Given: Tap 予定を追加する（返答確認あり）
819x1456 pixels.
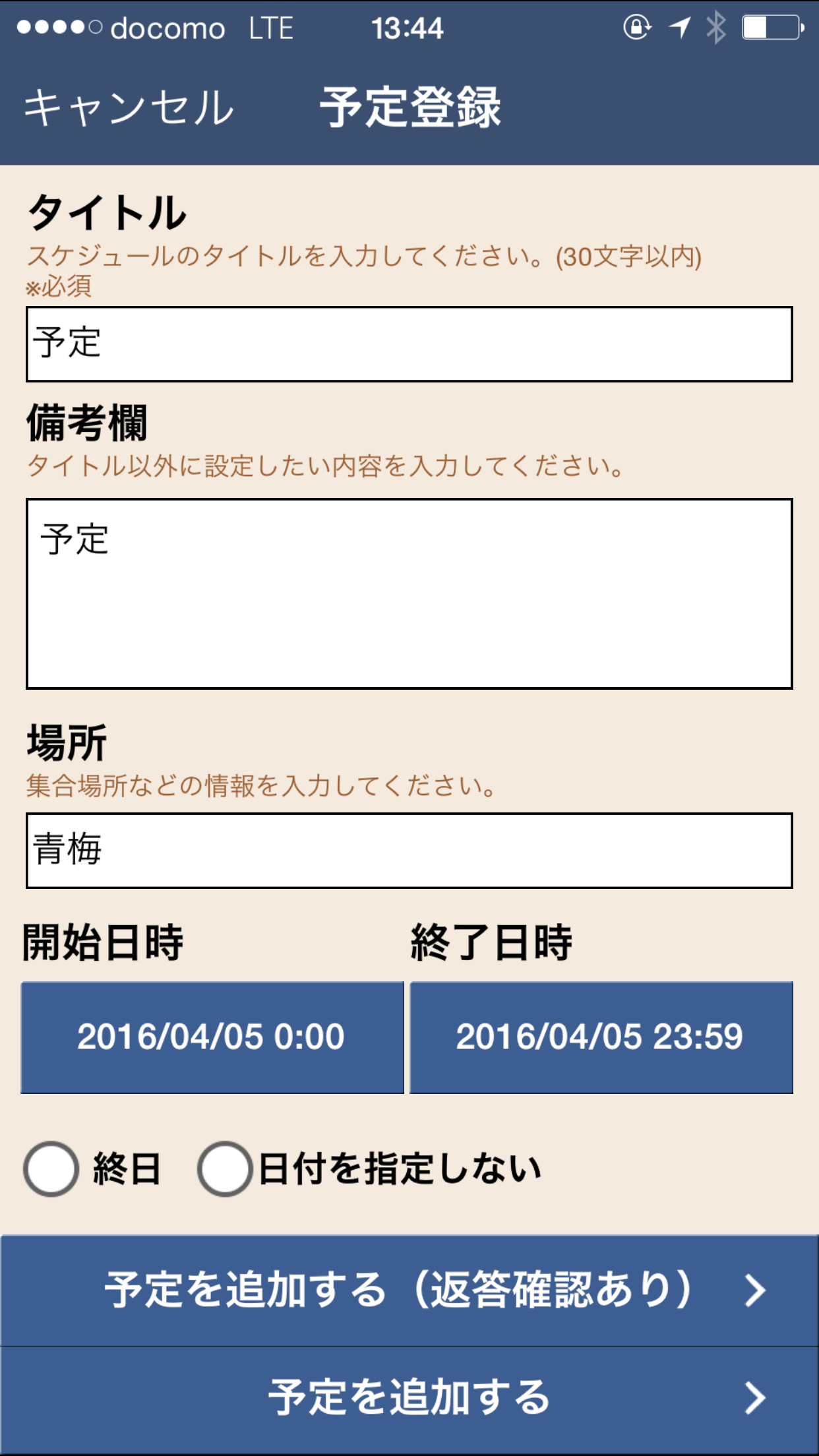Looking at the screenshot, I should (409, 1290).
